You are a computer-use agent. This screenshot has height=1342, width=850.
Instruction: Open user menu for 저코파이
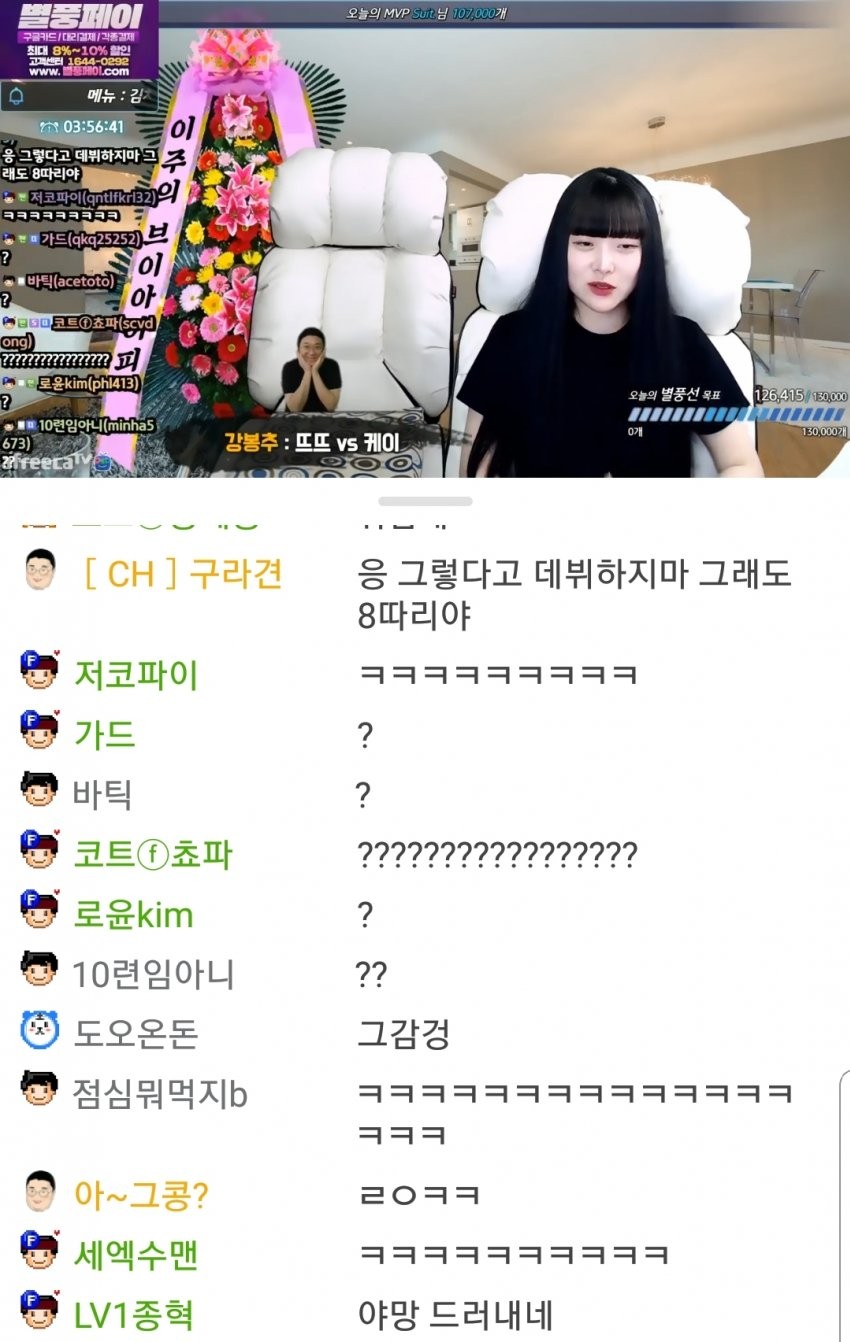coord(135,675)
